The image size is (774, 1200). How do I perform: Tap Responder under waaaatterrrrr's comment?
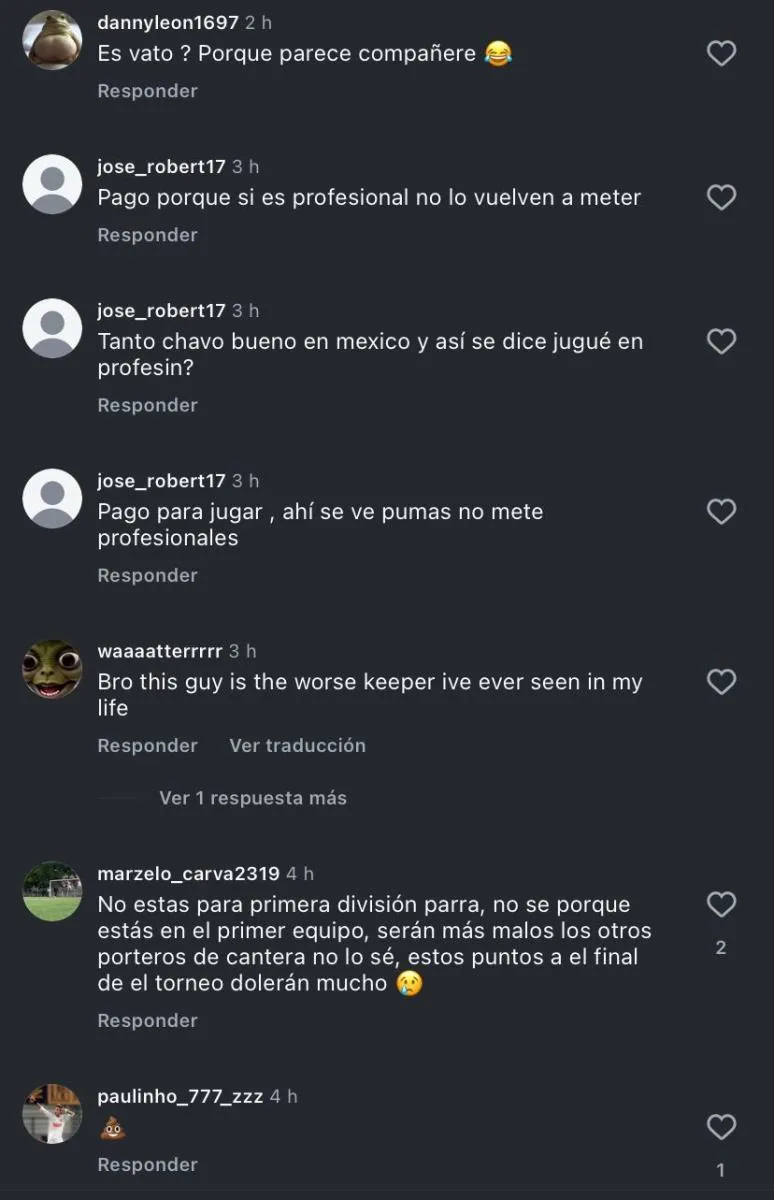point(147,745)
